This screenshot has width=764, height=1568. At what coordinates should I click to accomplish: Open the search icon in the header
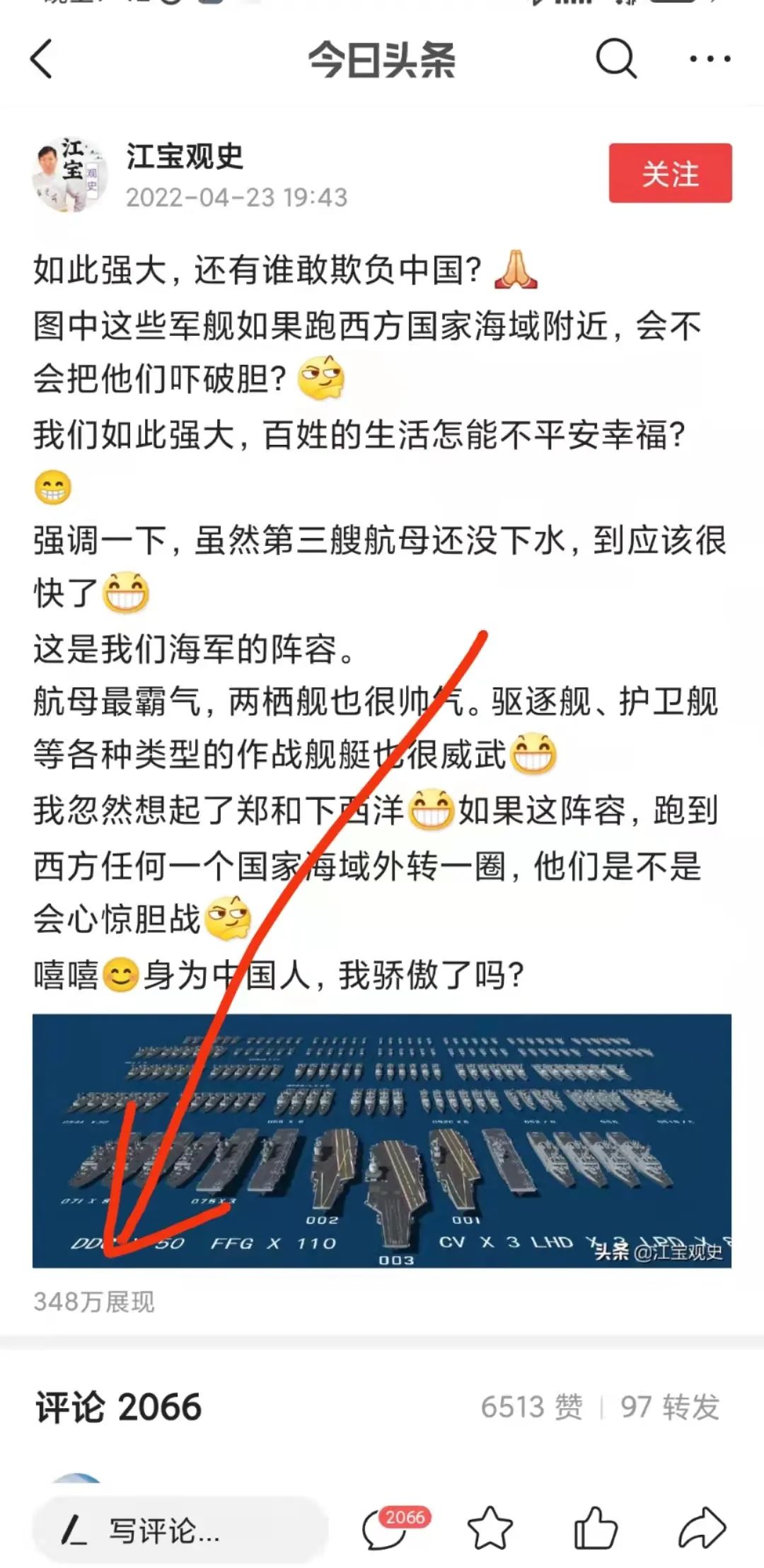click(615, 59)
